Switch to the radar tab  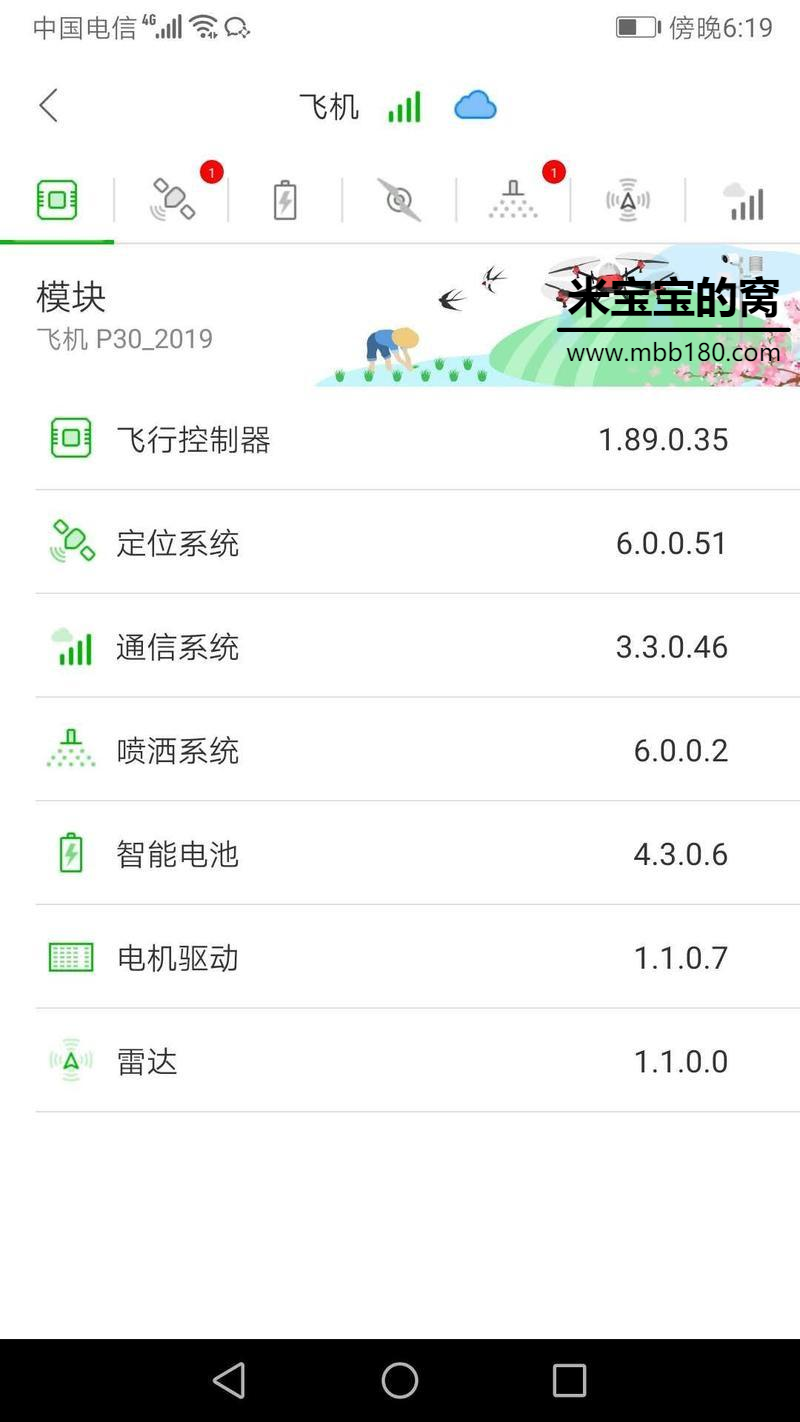coord(628,200)
